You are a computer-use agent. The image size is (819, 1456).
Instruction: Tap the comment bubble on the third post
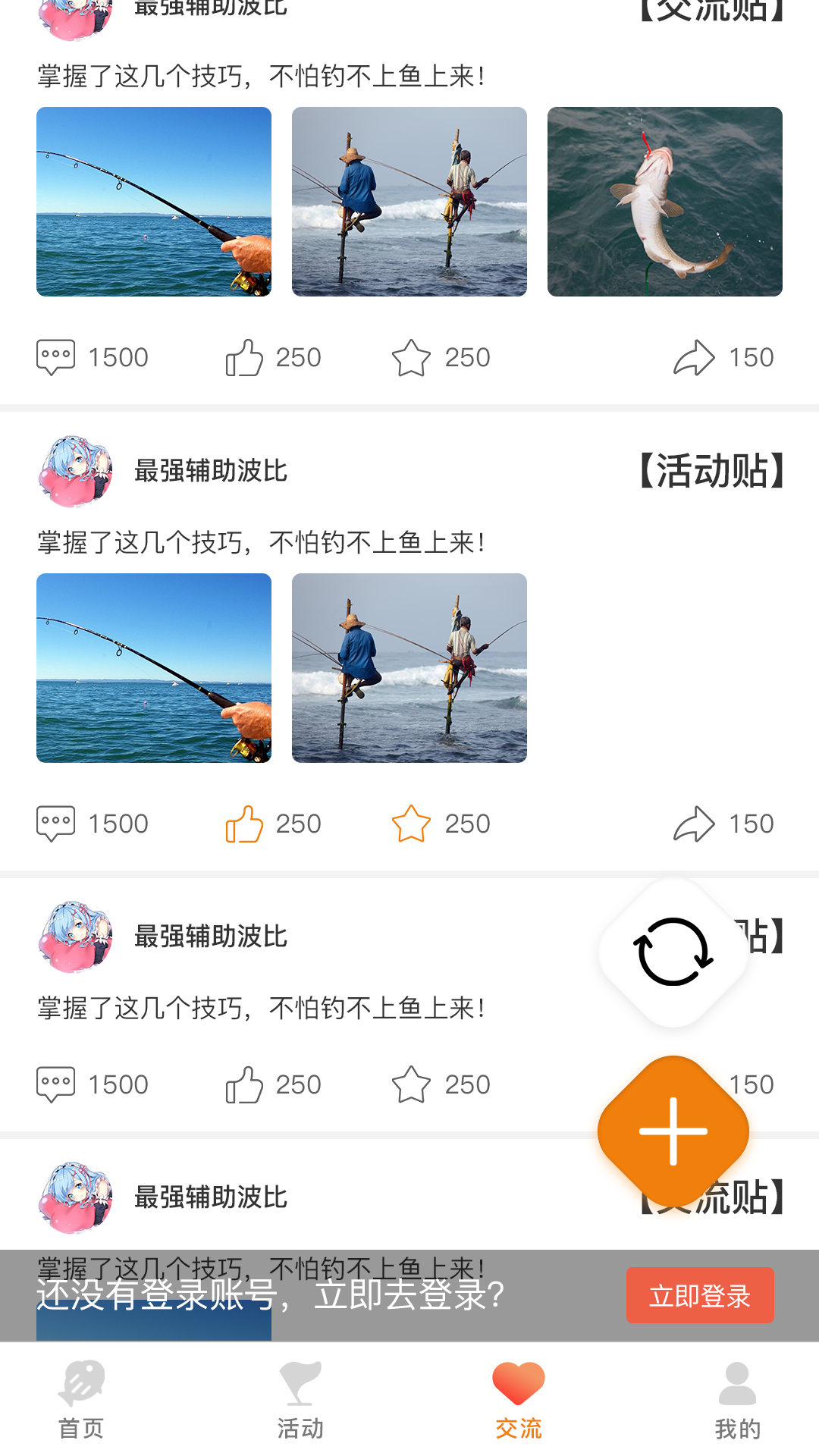(57, 1084)
